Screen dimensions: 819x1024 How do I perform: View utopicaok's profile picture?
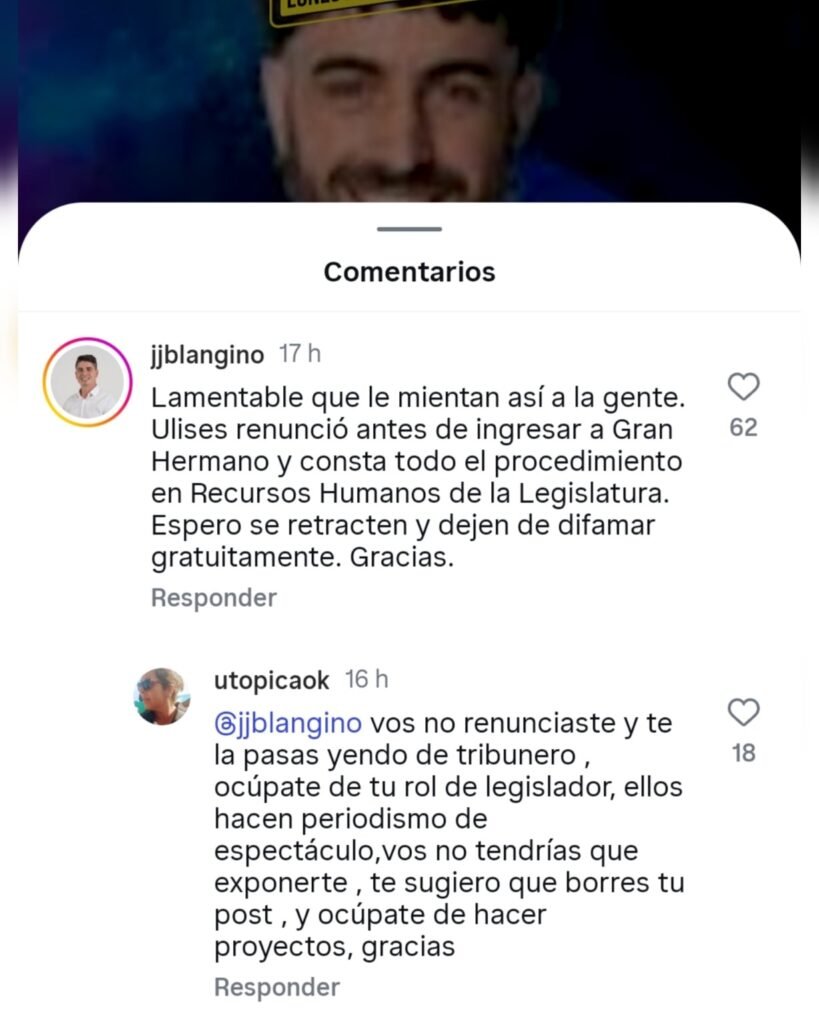[161, 696]
